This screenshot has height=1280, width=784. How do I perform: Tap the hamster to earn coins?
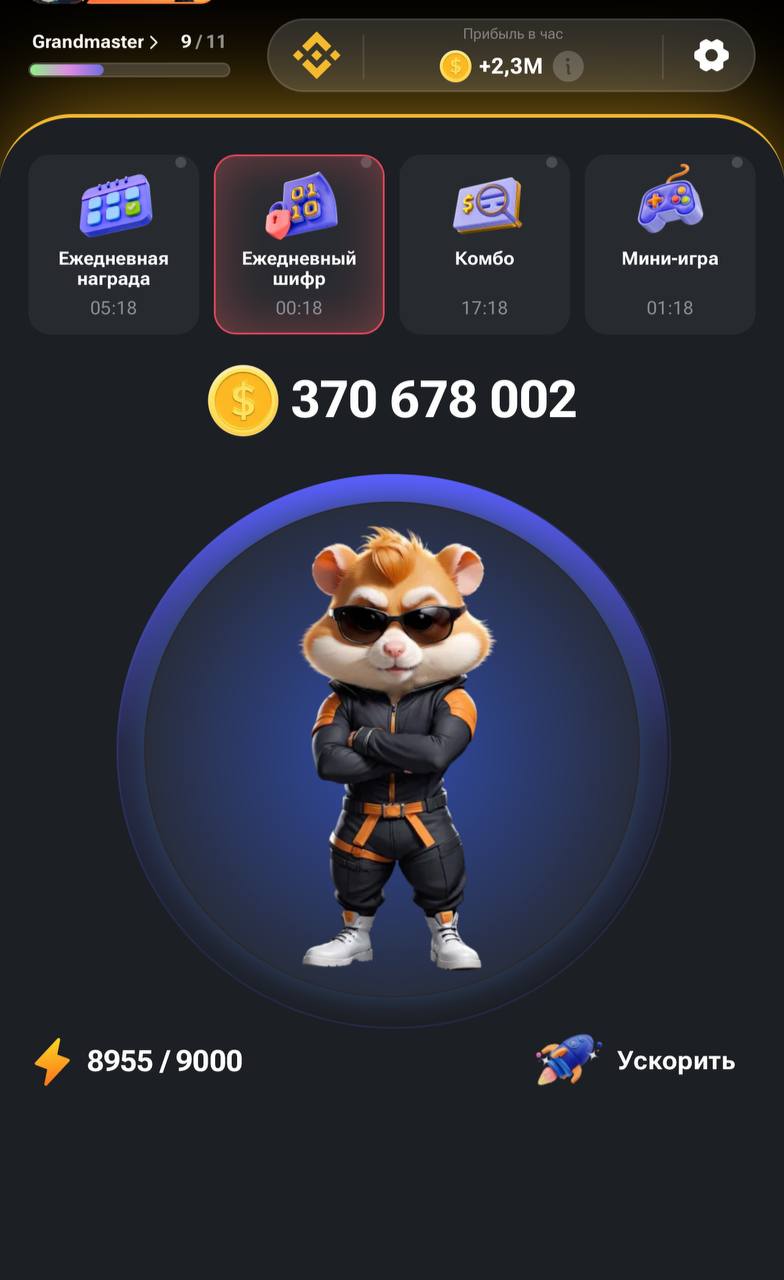[392, 750]
